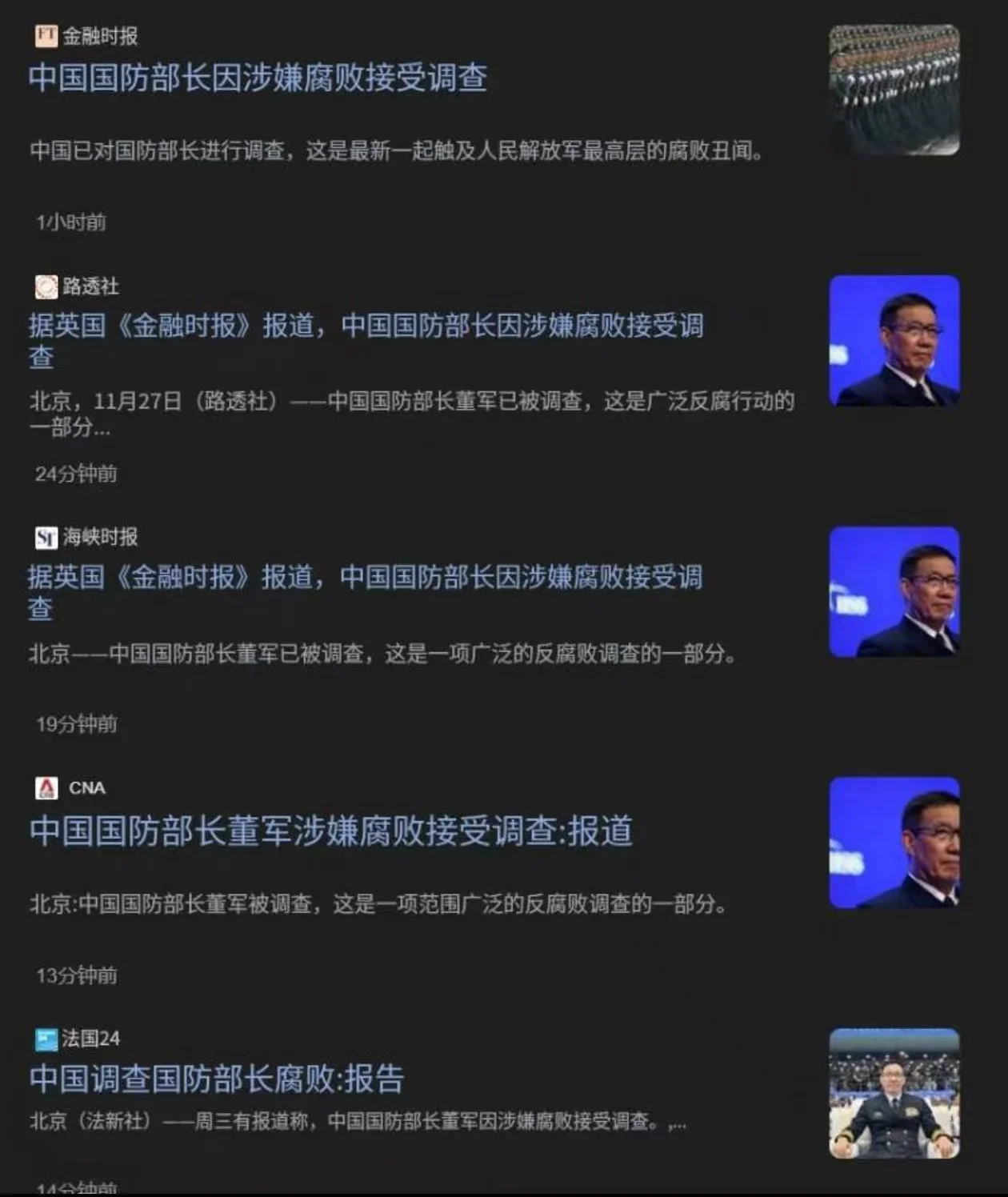This screenshot has width=1008, height=1197.
Task: Tap the 法国24 article thumbnail image
Action: tap(894, 1093)
